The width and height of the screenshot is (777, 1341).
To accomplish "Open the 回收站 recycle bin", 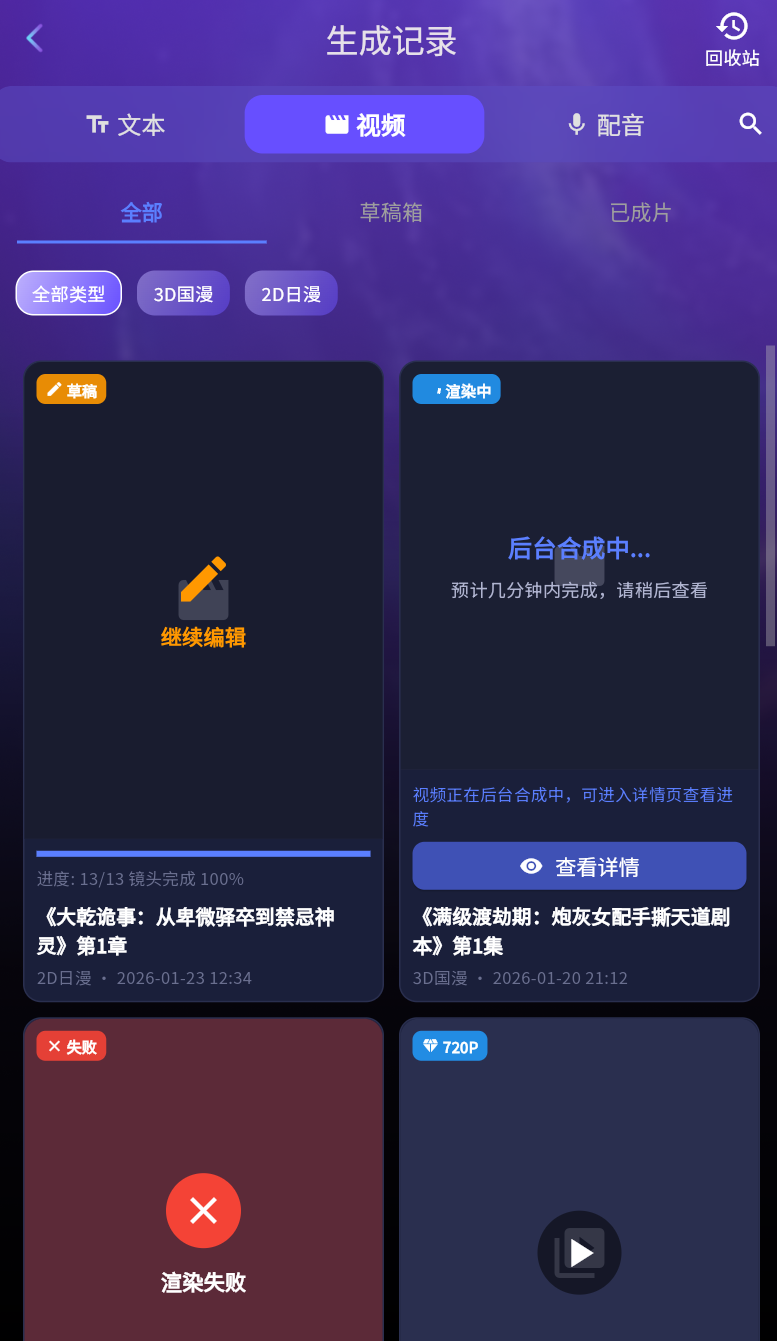I will (731, 38).
